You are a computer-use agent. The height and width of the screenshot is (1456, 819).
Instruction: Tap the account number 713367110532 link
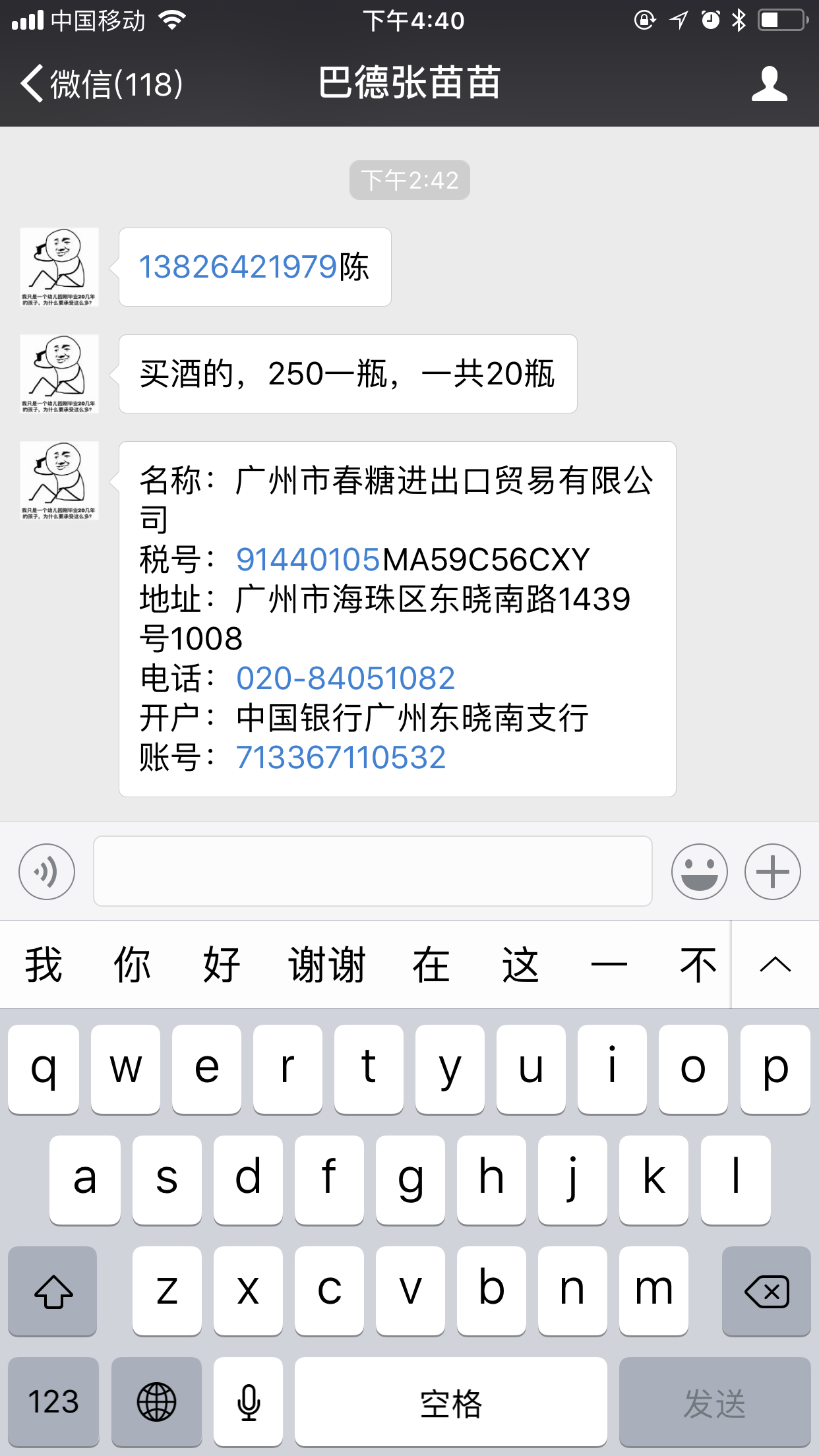click(341, 758)
